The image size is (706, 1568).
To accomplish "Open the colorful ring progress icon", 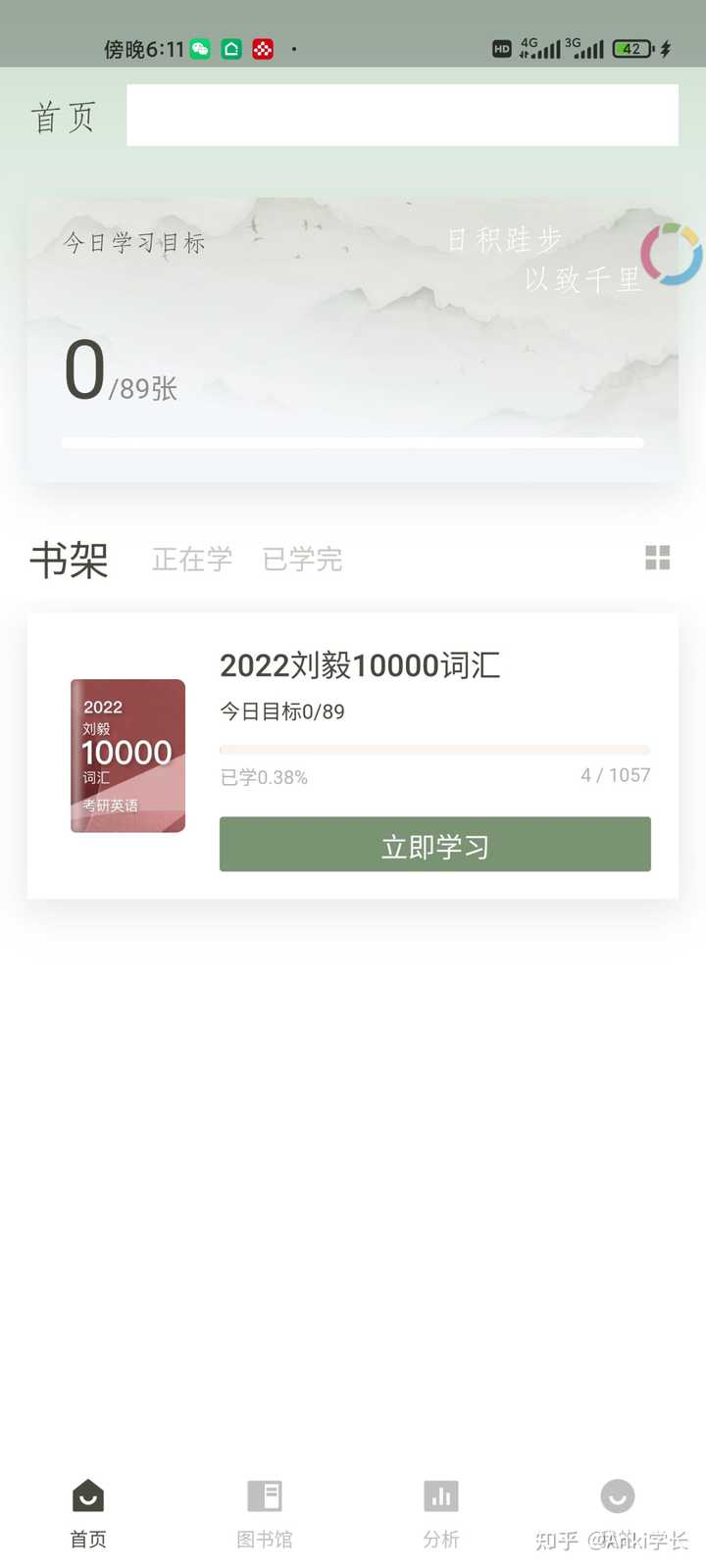I will (x=672, y=254).
